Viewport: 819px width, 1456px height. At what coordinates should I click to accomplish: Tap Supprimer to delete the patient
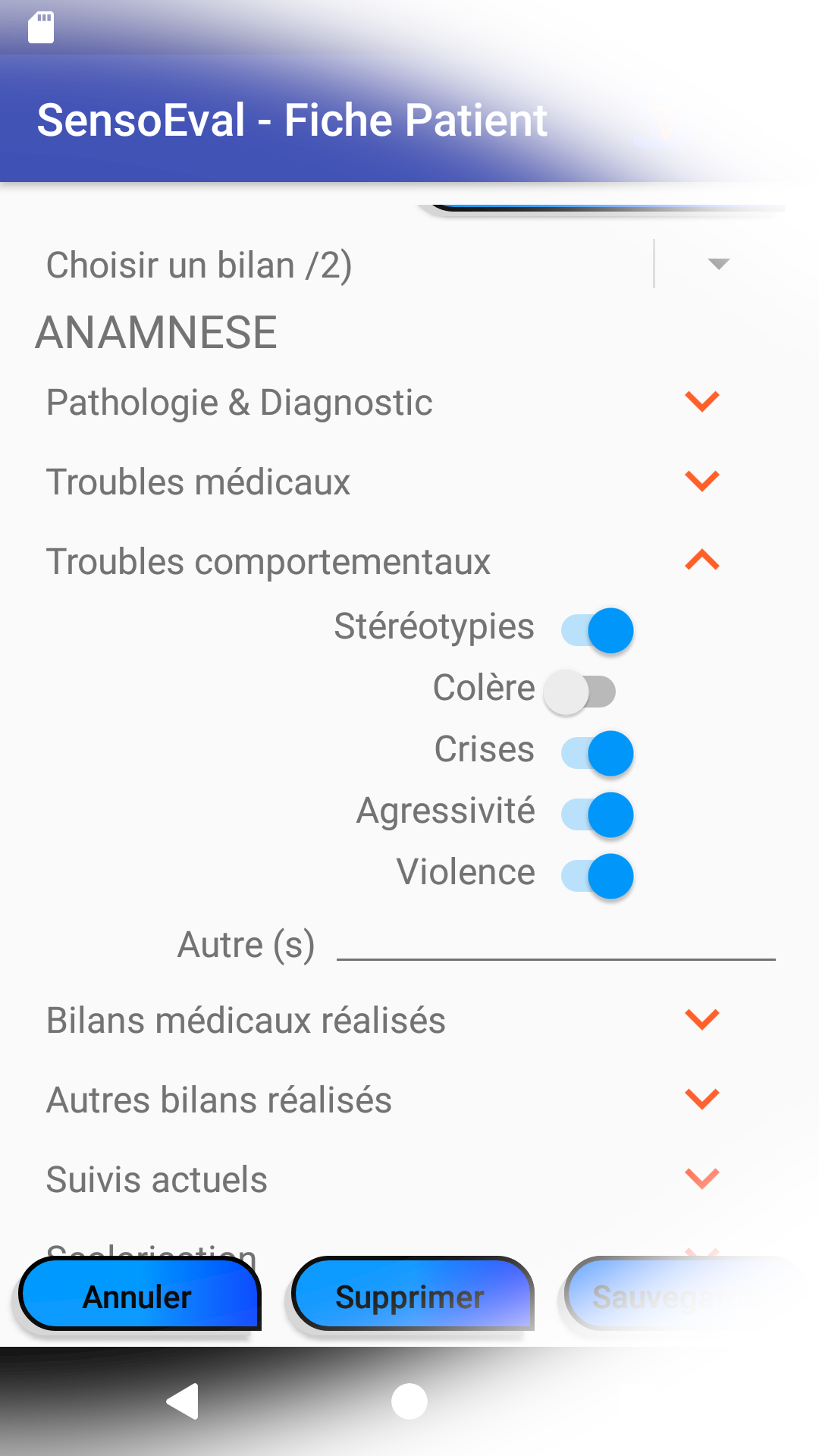(x=413, y=1294)
